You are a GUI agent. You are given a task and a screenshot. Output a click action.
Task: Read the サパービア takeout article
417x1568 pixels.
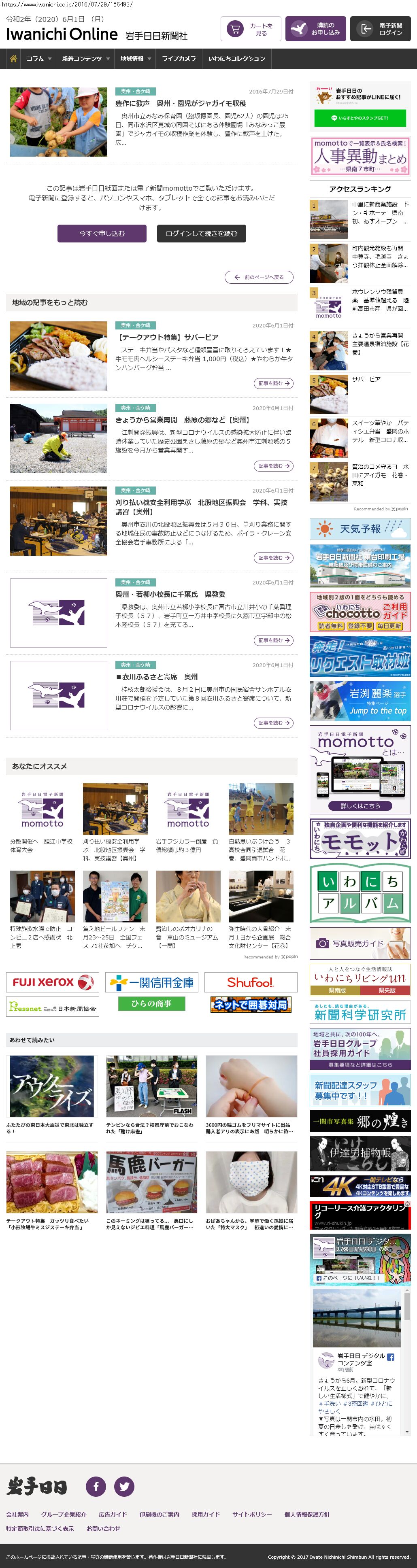[273, 383]
